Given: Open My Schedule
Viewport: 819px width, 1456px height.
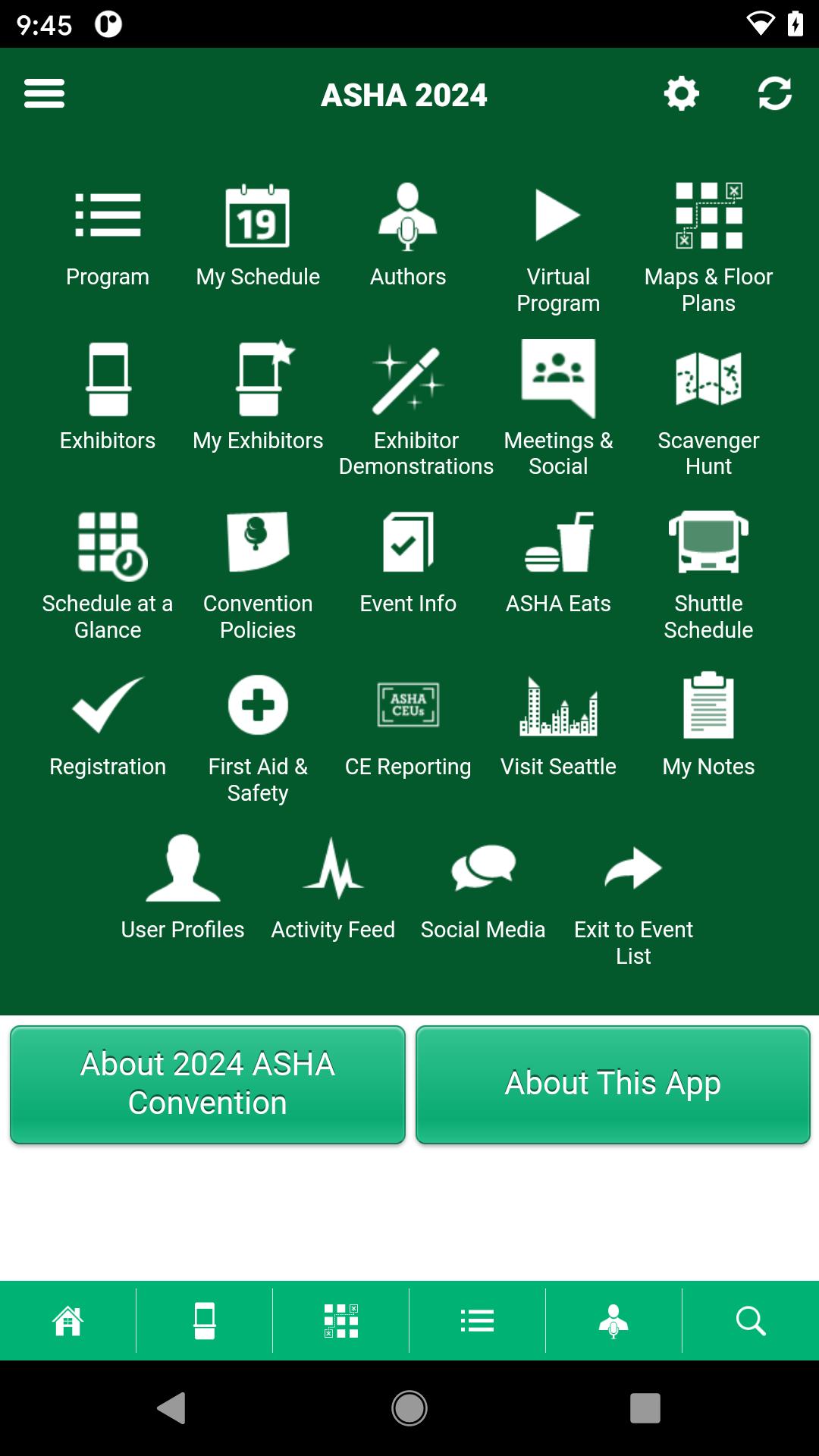Looking at the screenshot, I should [x=258, y=237].
